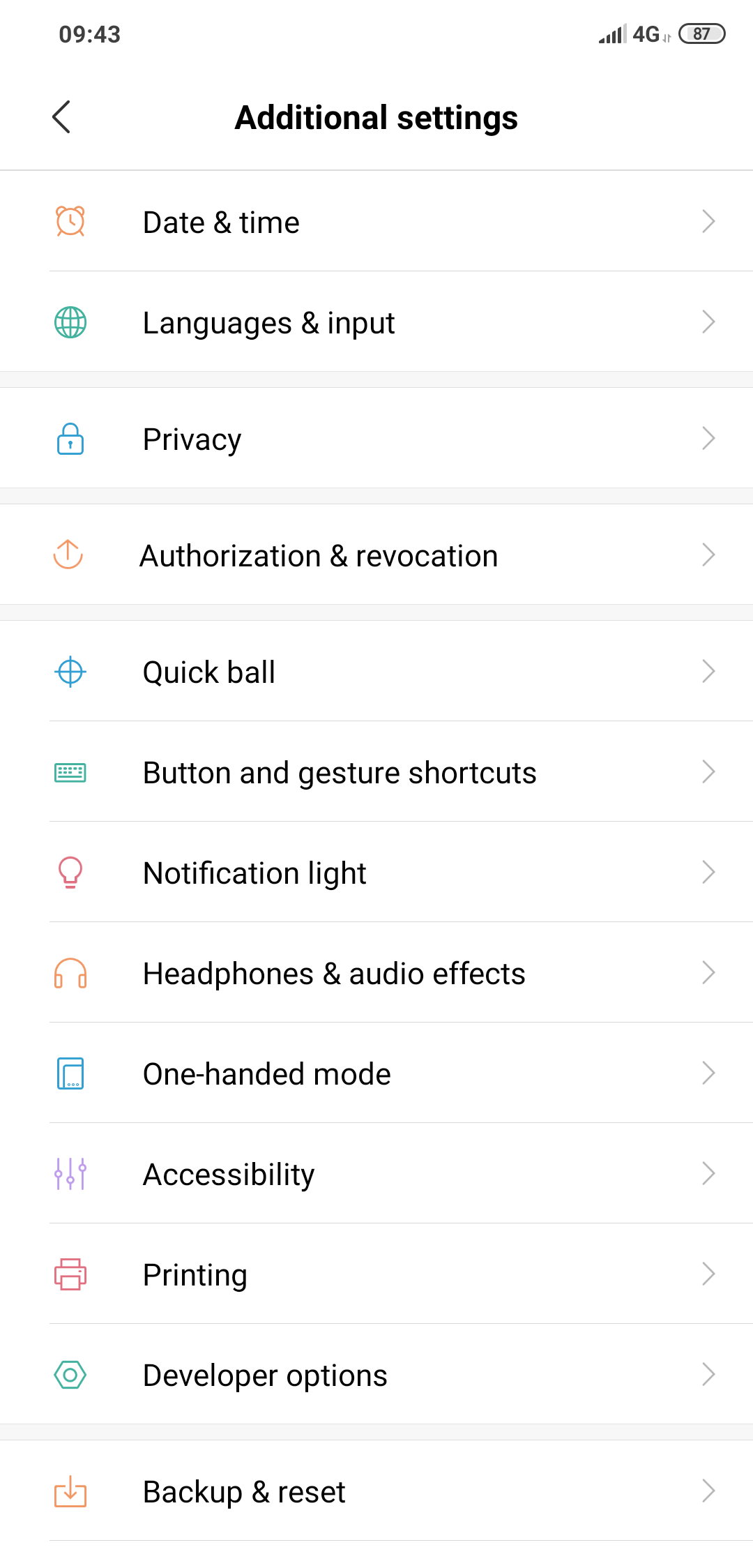Go back from Additional settings
The height and width of the screenshot is (1568, 753).
click(61, 117)
